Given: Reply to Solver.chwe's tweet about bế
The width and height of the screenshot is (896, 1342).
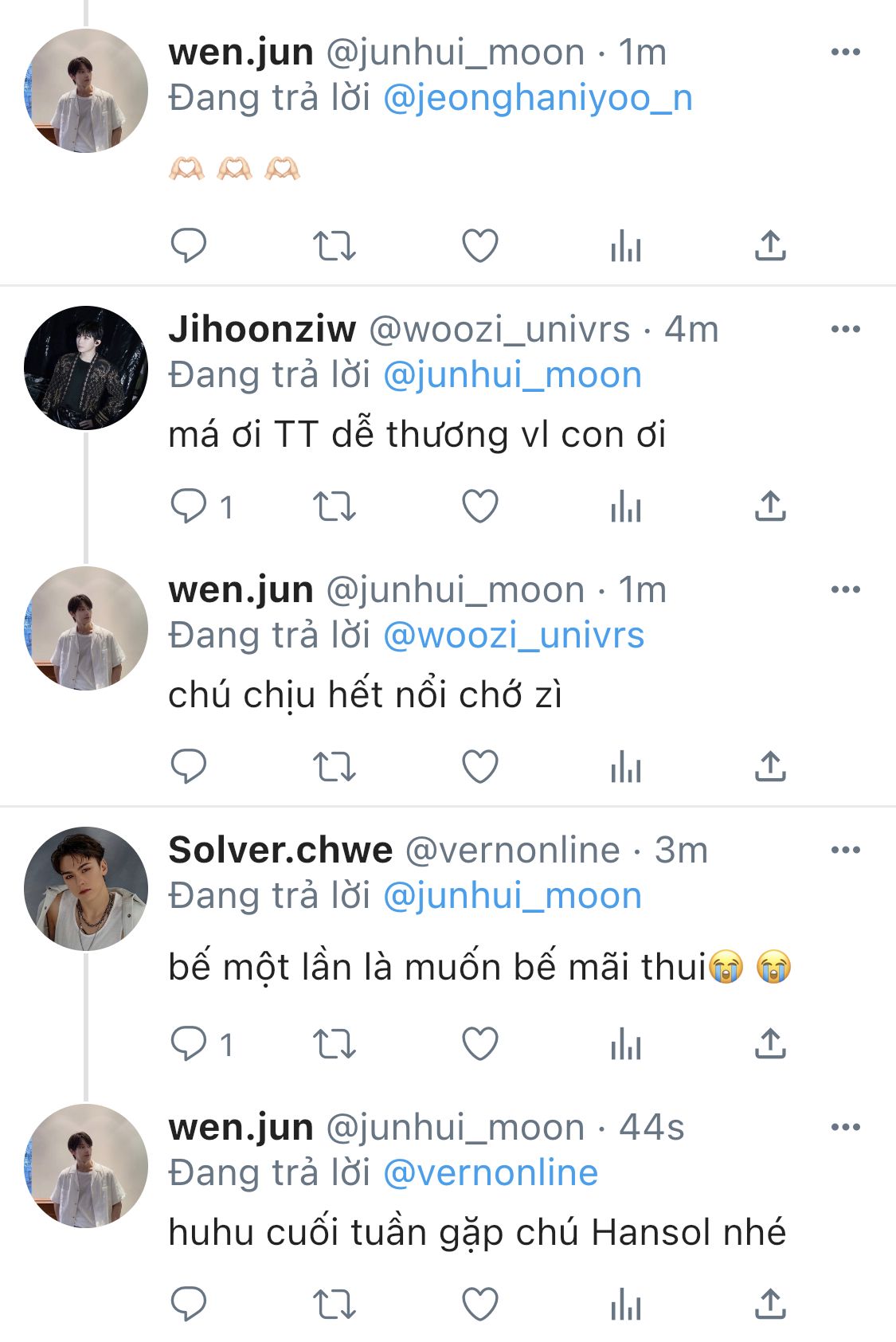Looking at the screenshot, I should pos(190,1043).
